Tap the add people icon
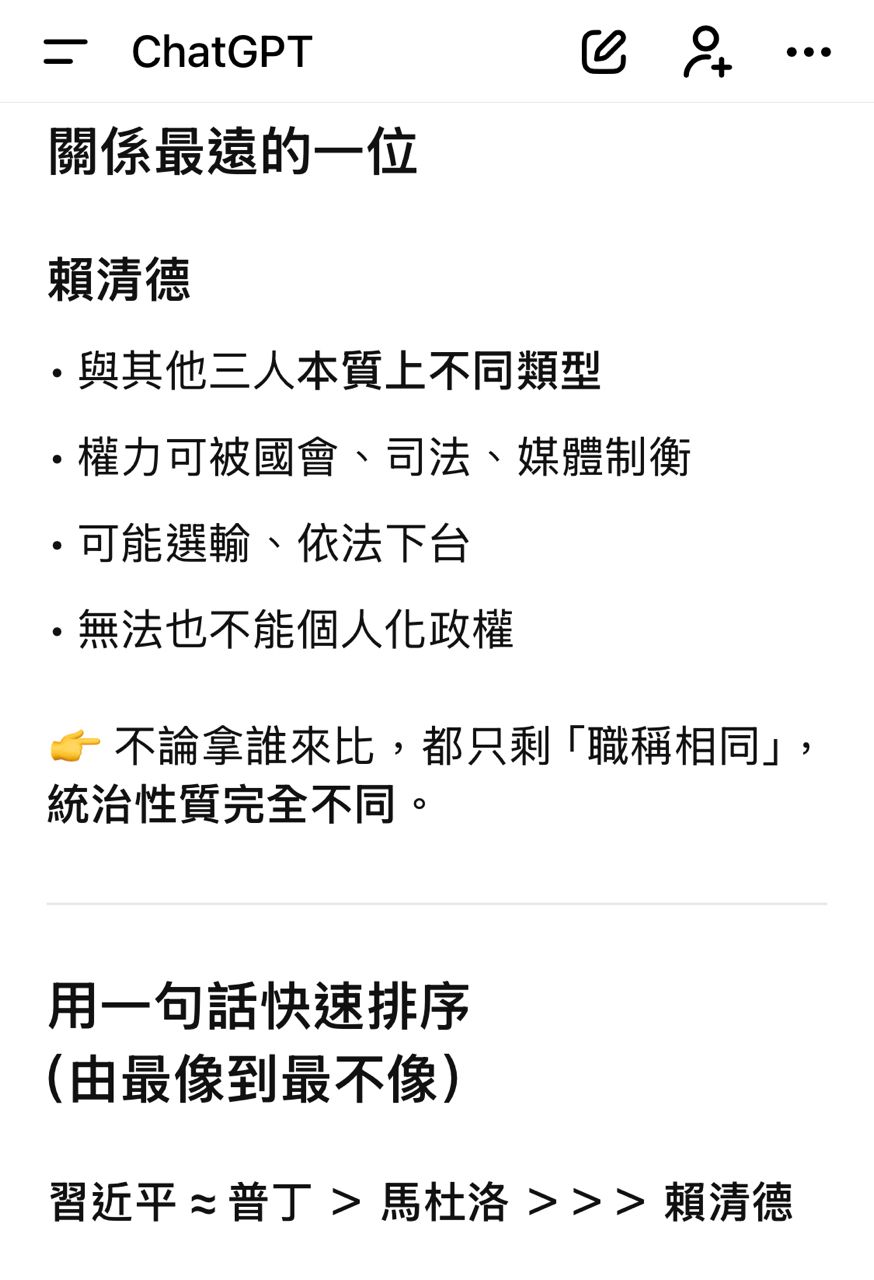This screenshot has width=874, height=1280. 707,52
